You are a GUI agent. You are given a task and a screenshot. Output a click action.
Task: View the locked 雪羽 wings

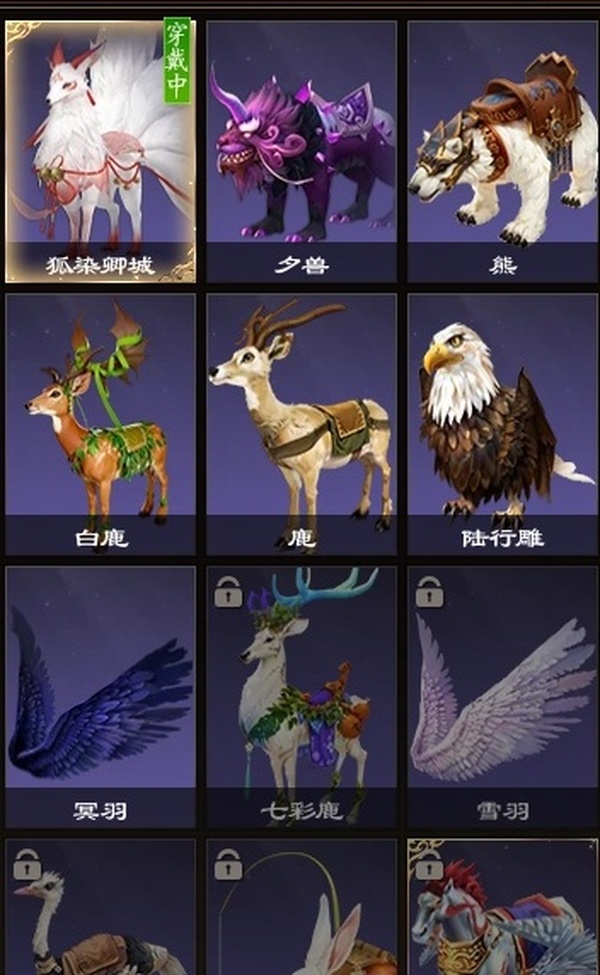pos(502,696)
